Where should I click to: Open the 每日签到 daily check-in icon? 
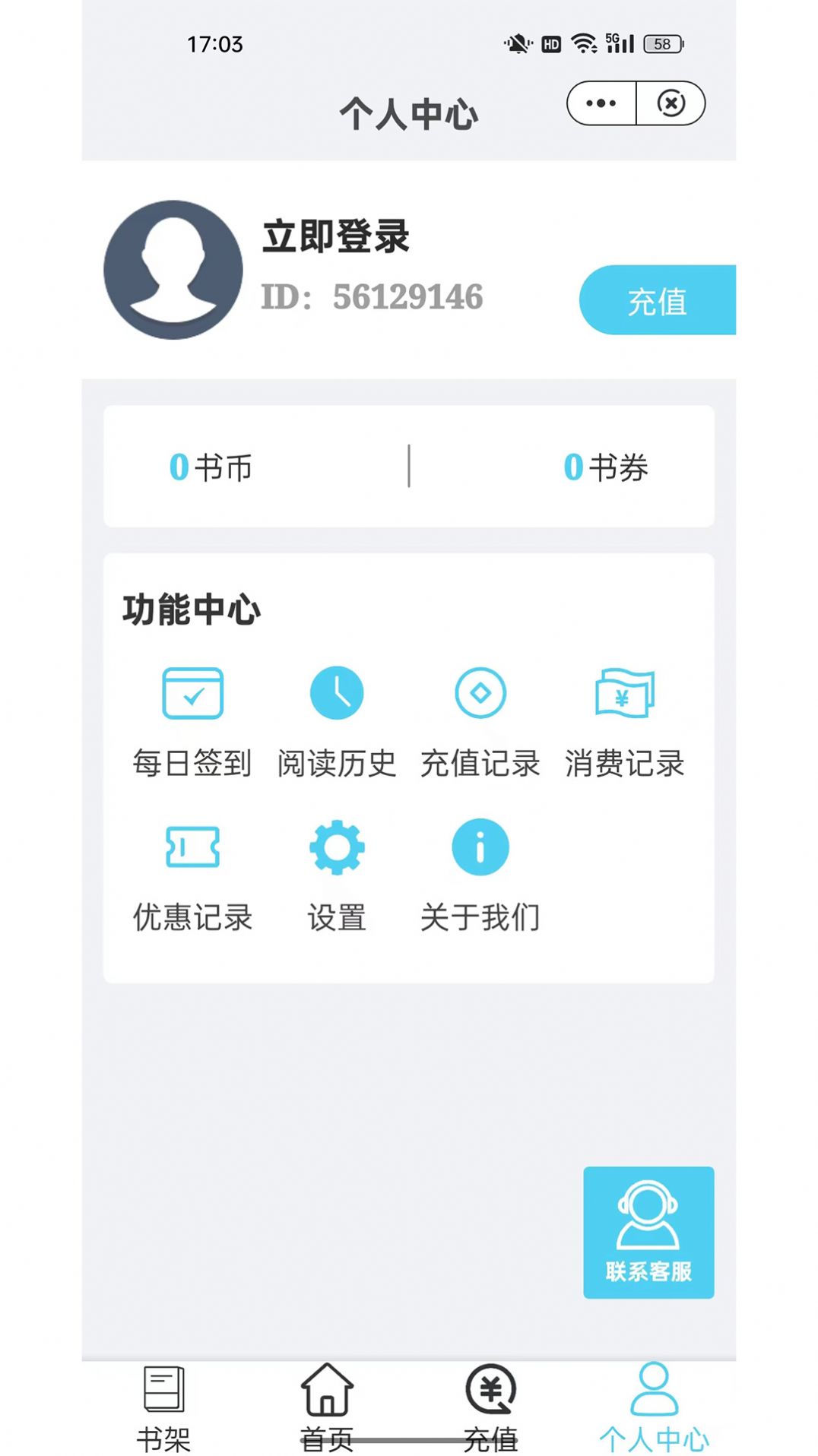pyautogui.click(x=192, y=693)
